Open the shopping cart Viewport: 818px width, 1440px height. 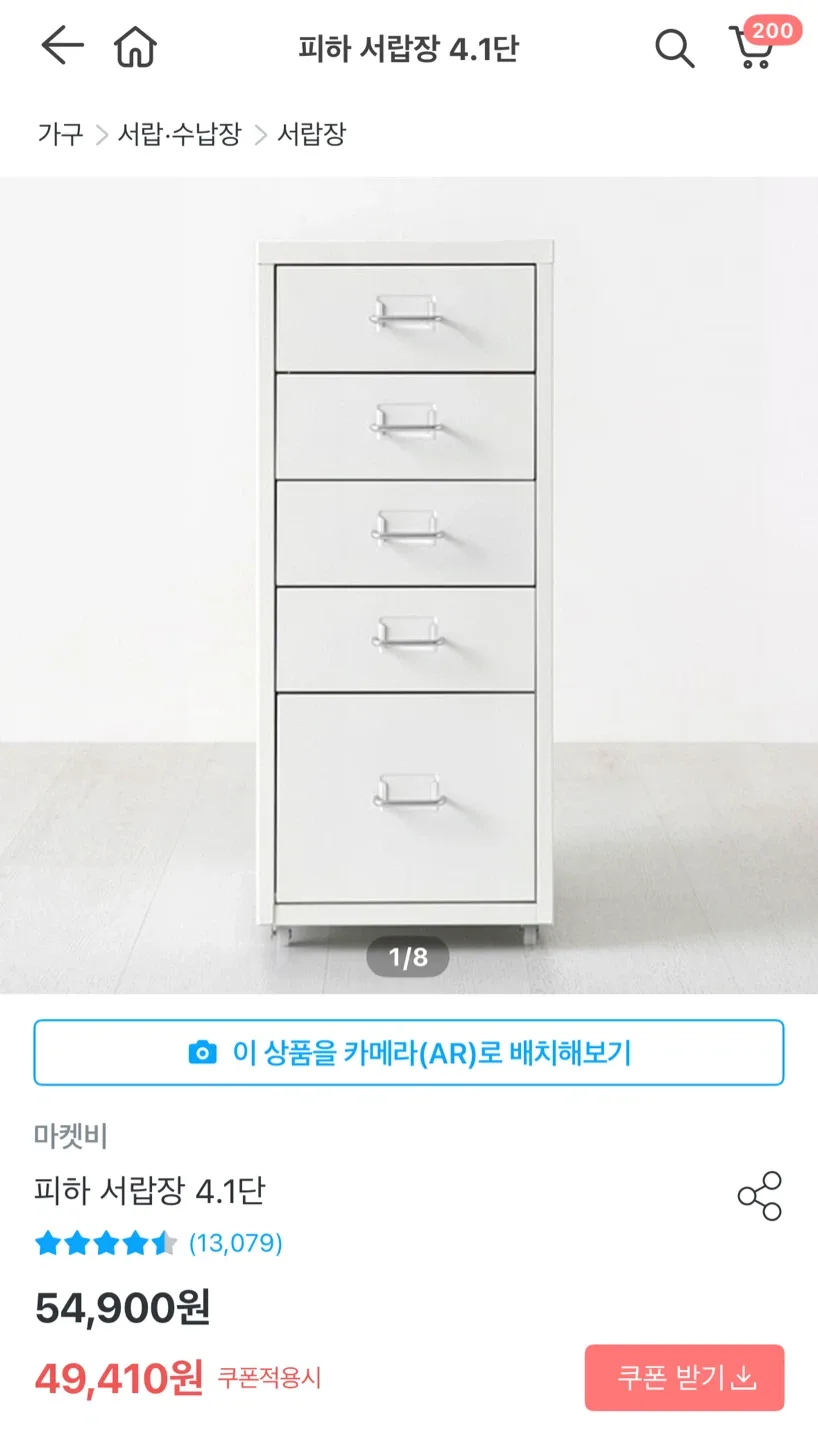click(753, 47)
